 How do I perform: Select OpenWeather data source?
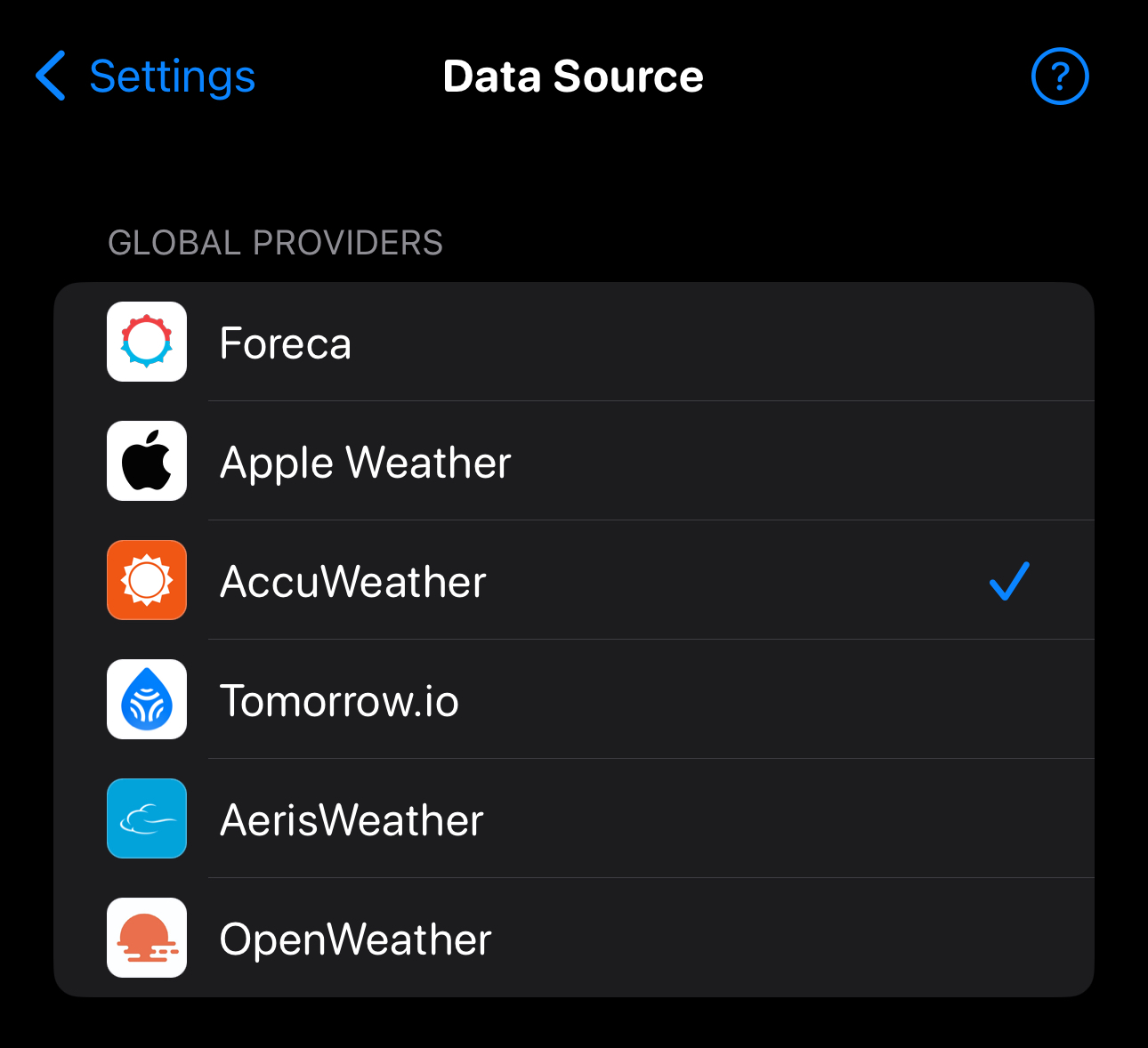[x=574, y=938]
